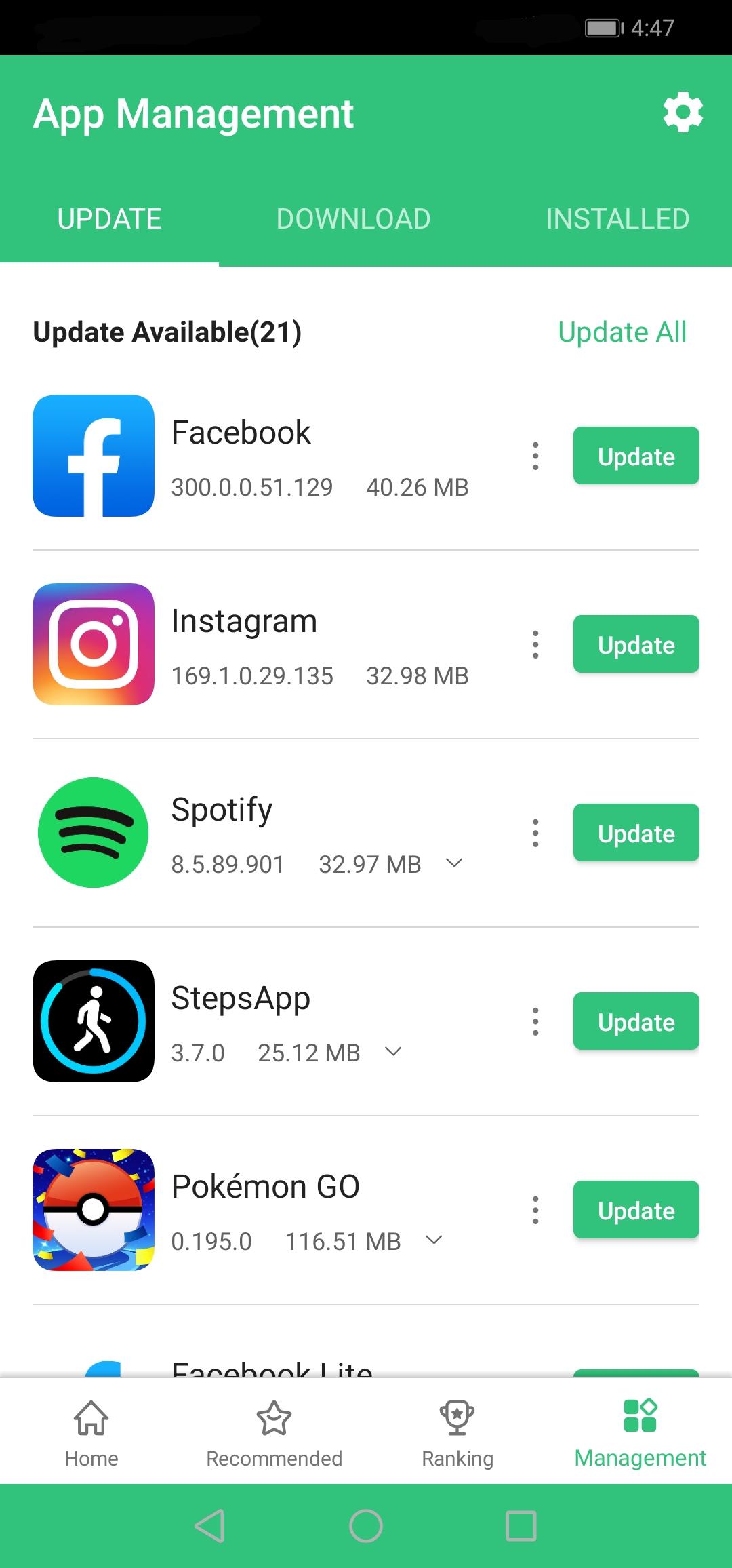The height and width of the screenshot is (1568, 732).
Task: Update StepsApp
Action: pyautogui.click(x=636, y=1021)
